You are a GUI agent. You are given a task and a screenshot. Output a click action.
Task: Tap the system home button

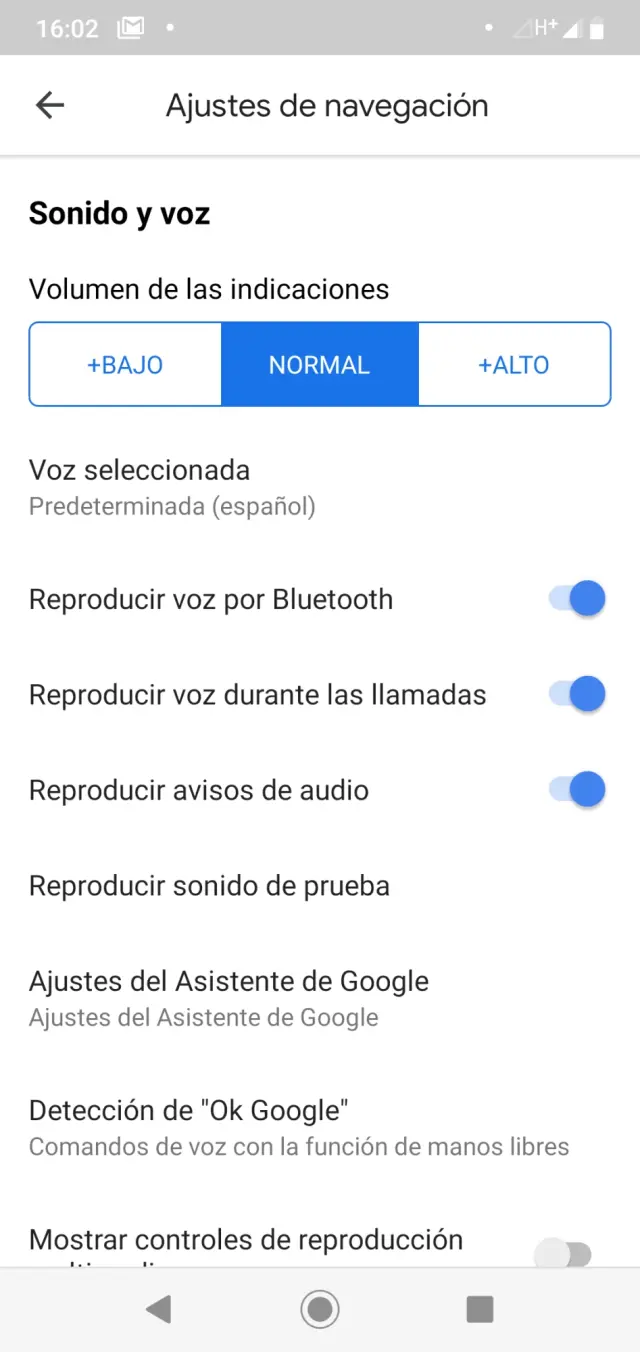coord(320,1309)
